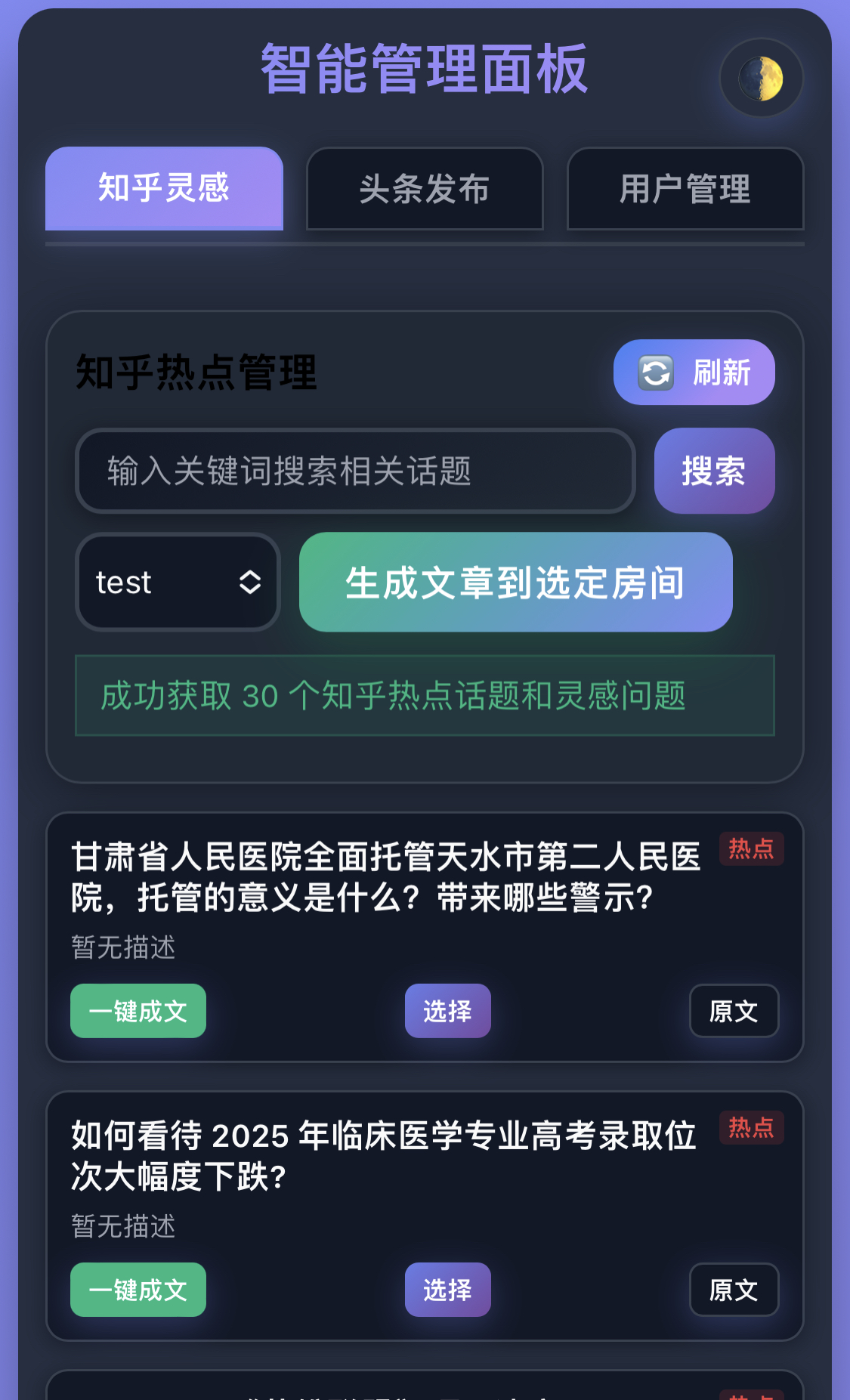Tap 一键成文 for 临床医学专业 topic
The image size is (850, 1400).
point(138,1290)
